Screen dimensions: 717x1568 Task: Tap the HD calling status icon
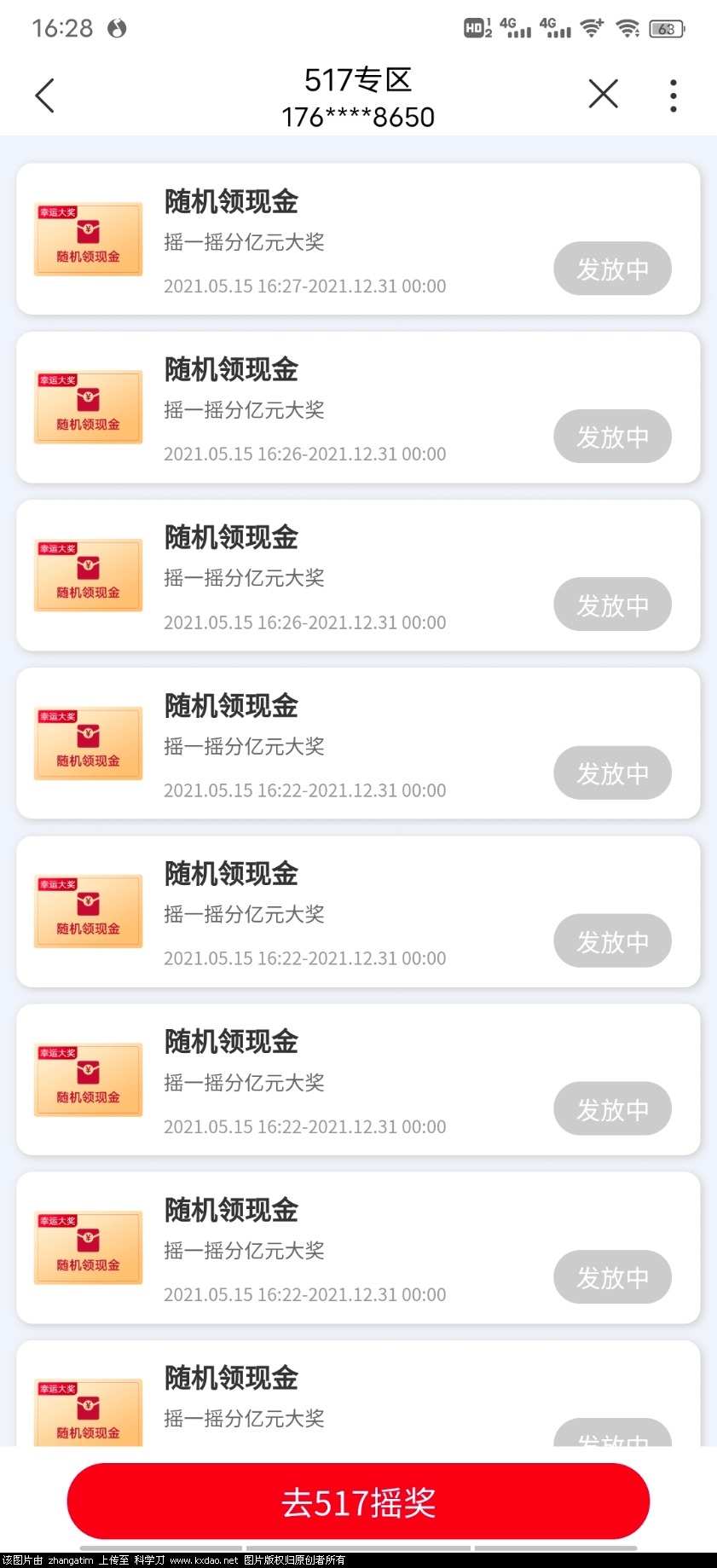(474, 28)
